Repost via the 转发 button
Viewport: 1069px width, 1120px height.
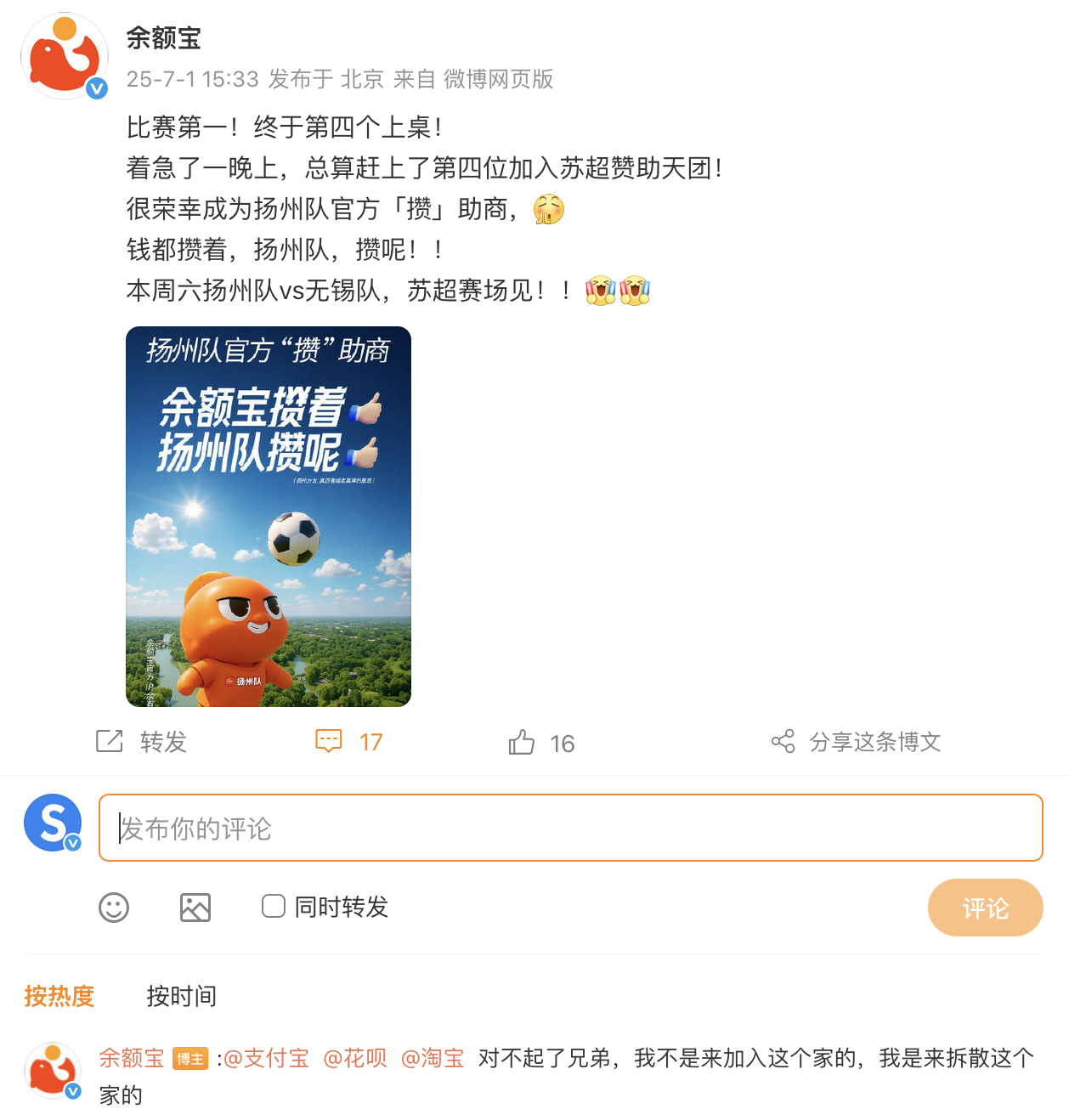142,742
